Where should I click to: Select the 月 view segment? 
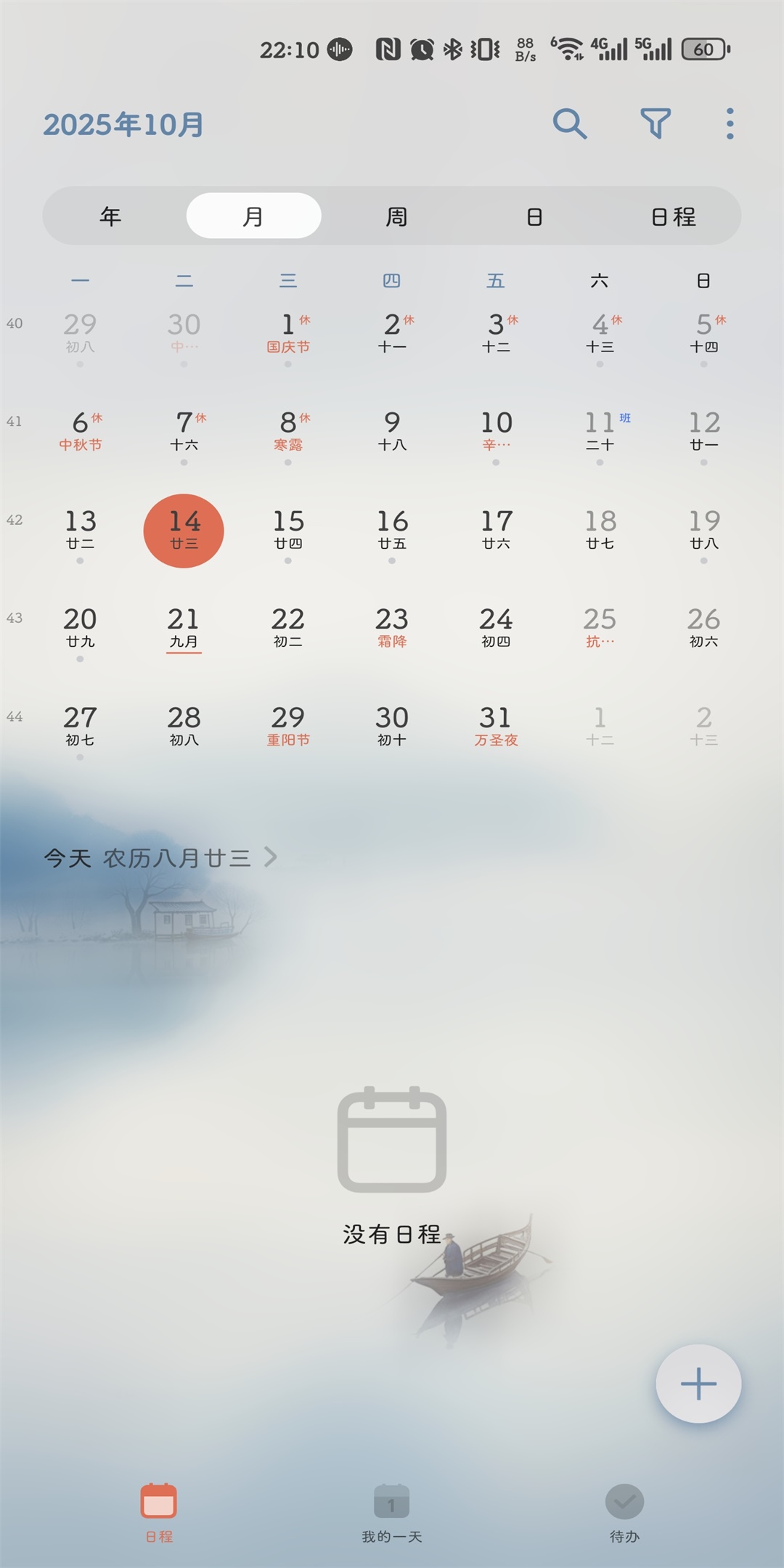pyautogui.click(x=253, y=216)
